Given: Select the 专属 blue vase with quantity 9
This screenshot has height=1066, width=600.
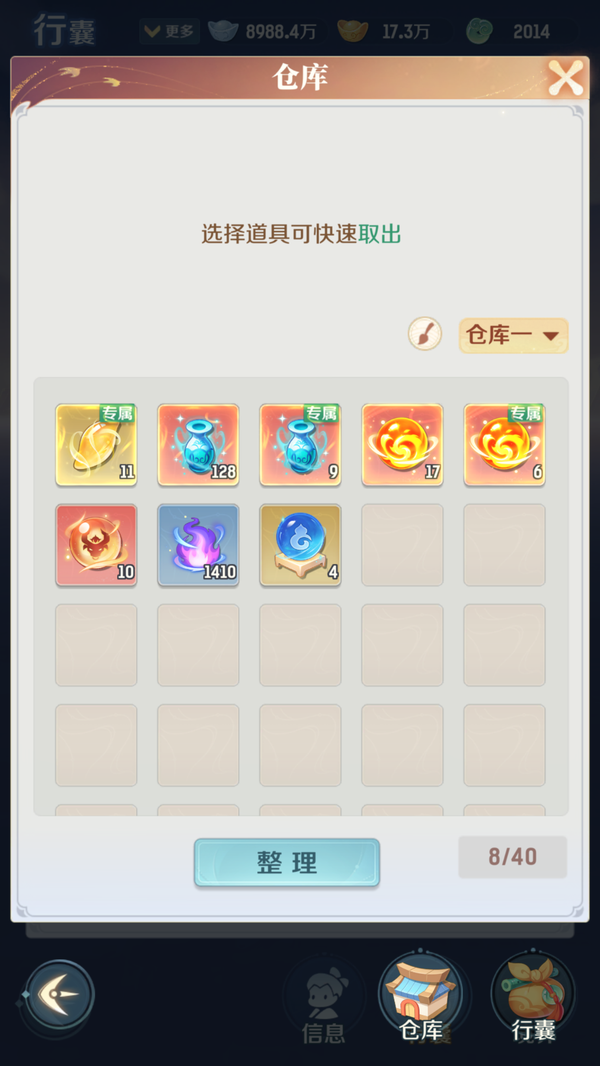Looking at the screenshot, I should pos(300,444).
